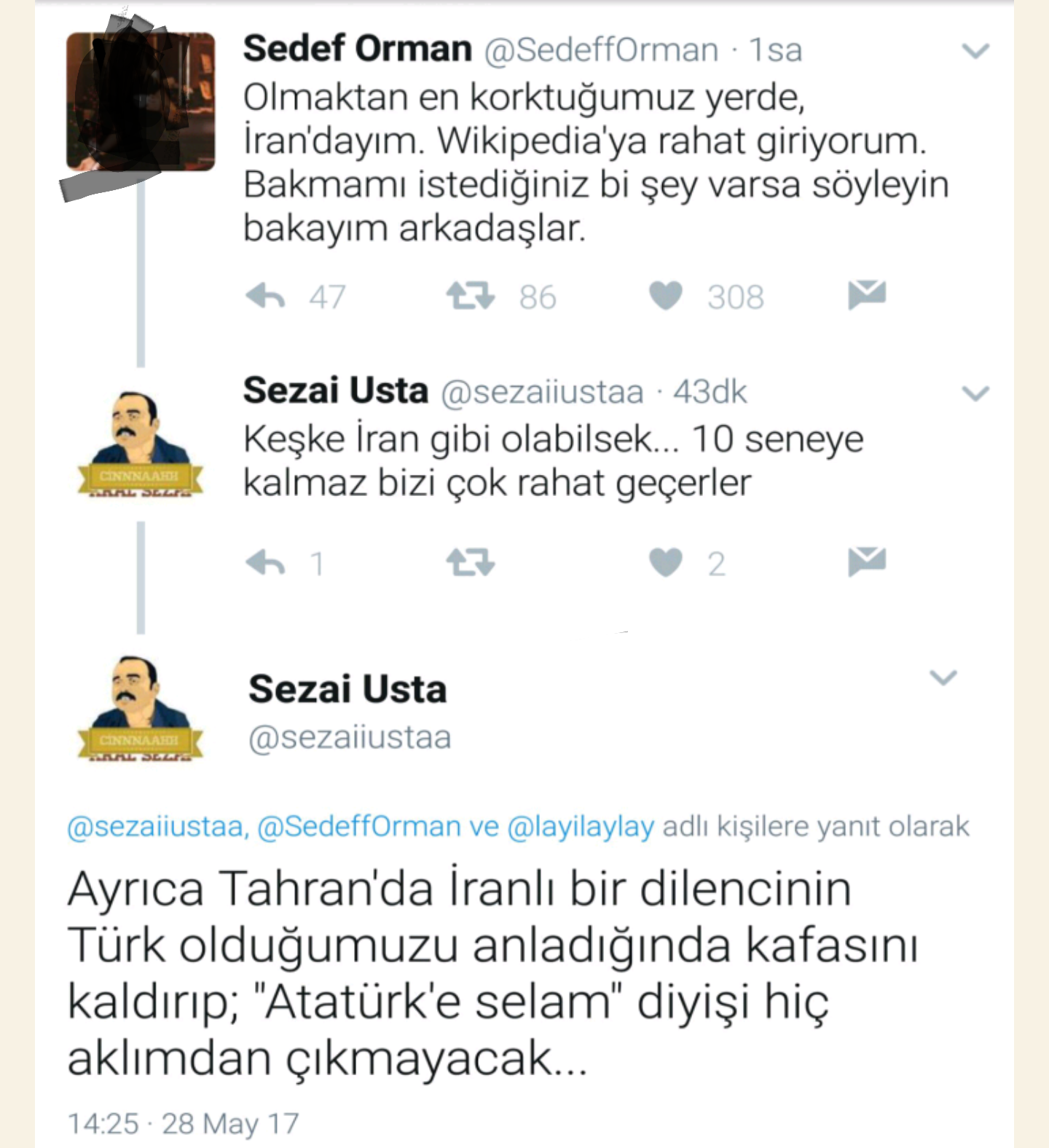Like Sezai Usta's 43dk tweet
The width and height of the screenshot is (1049, 1148).
point(666,563)
